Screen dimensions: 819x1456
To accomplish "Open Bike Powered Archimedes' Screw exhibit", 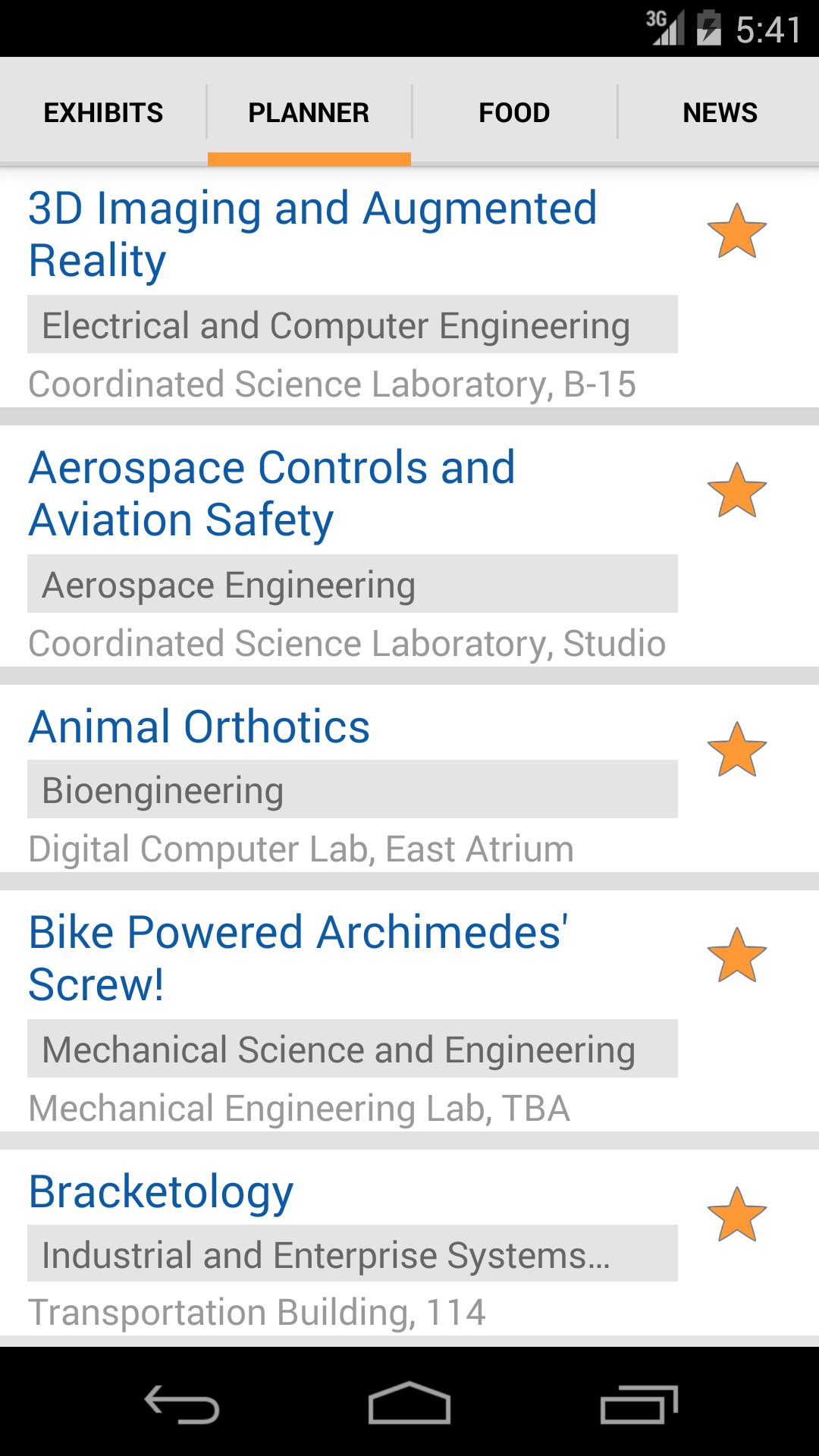I will point(298,958).
